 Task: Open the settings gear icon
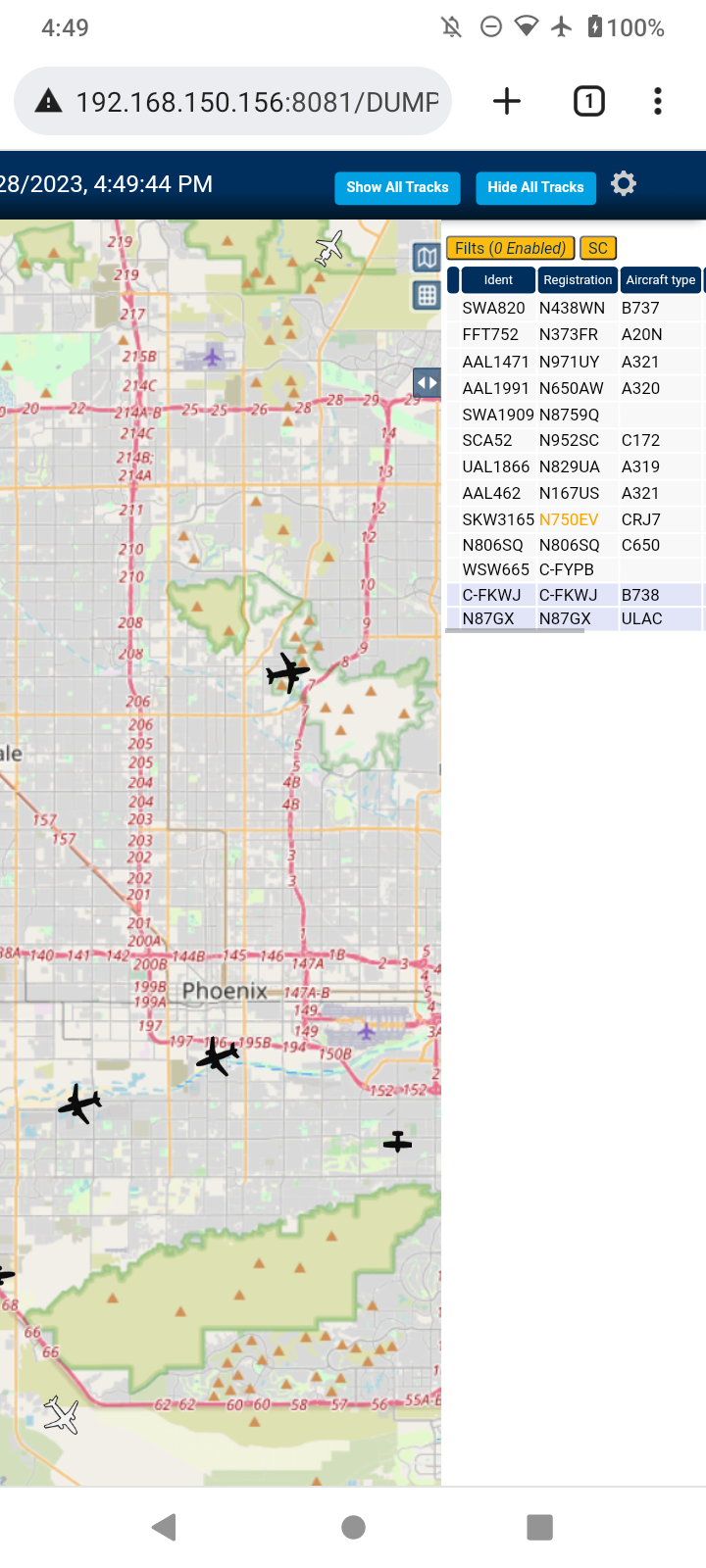(624, 184)
